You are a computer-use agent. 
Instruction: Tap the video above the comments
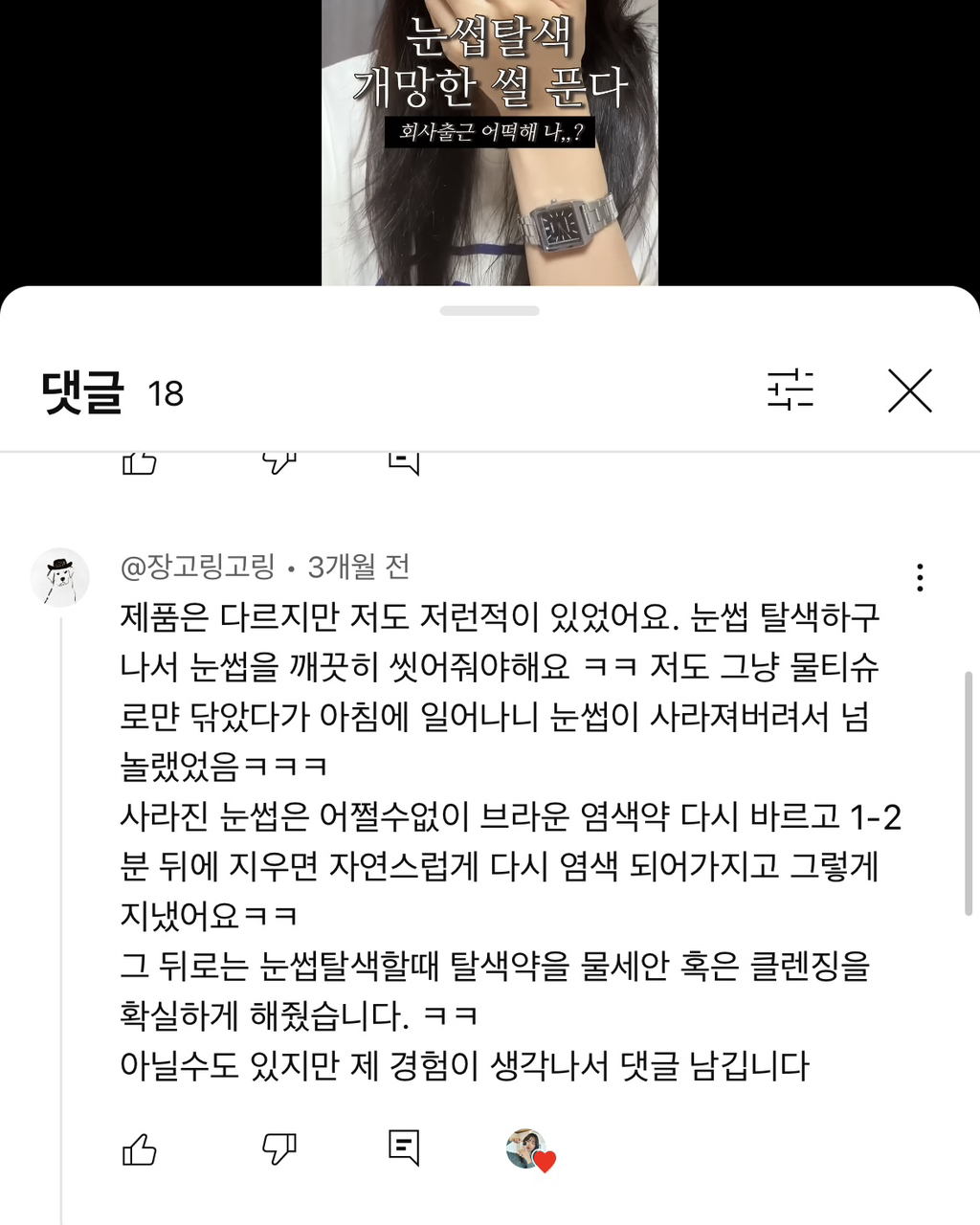coord(489,144)
